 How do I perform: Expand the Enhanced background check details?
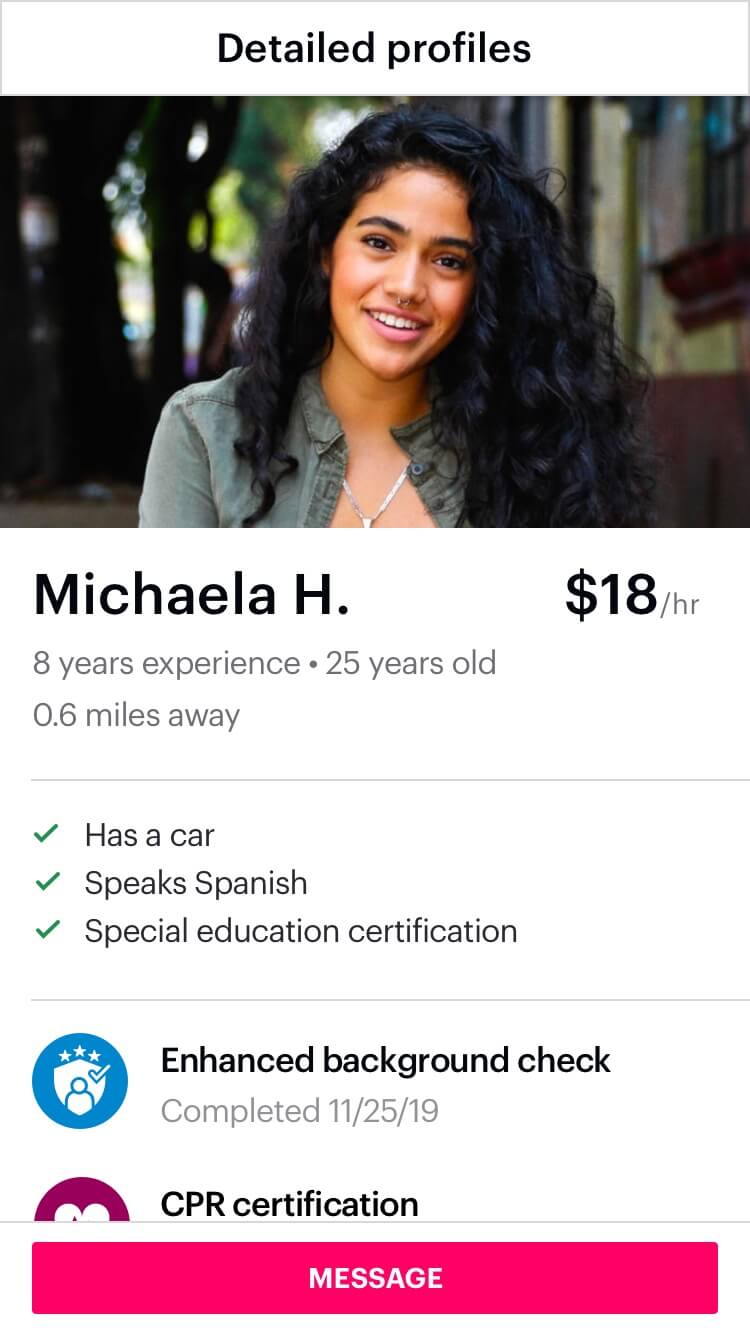click(387, 1061)
